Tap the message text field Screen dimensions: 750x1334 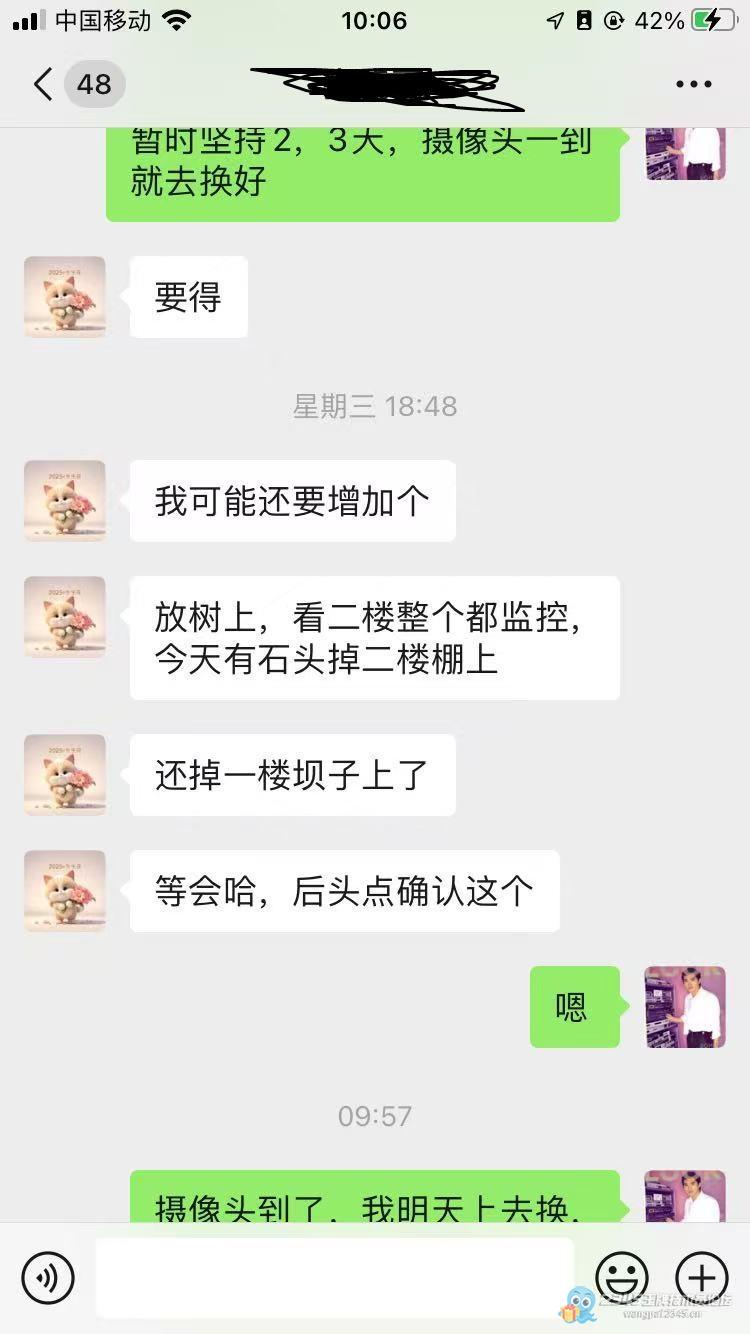(x=334, y=1277)
